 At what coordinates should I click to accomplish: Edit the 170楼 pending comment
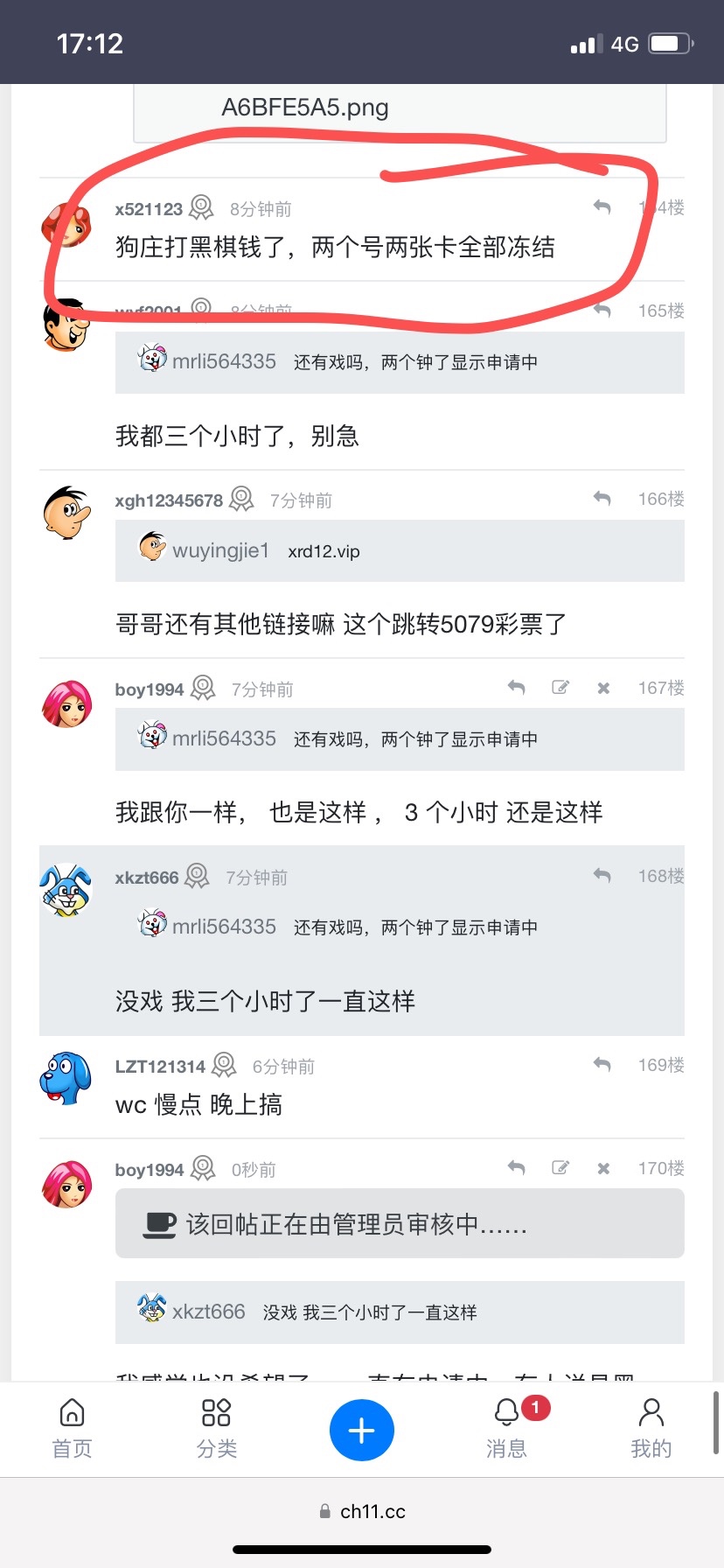tap(560, 1168)
